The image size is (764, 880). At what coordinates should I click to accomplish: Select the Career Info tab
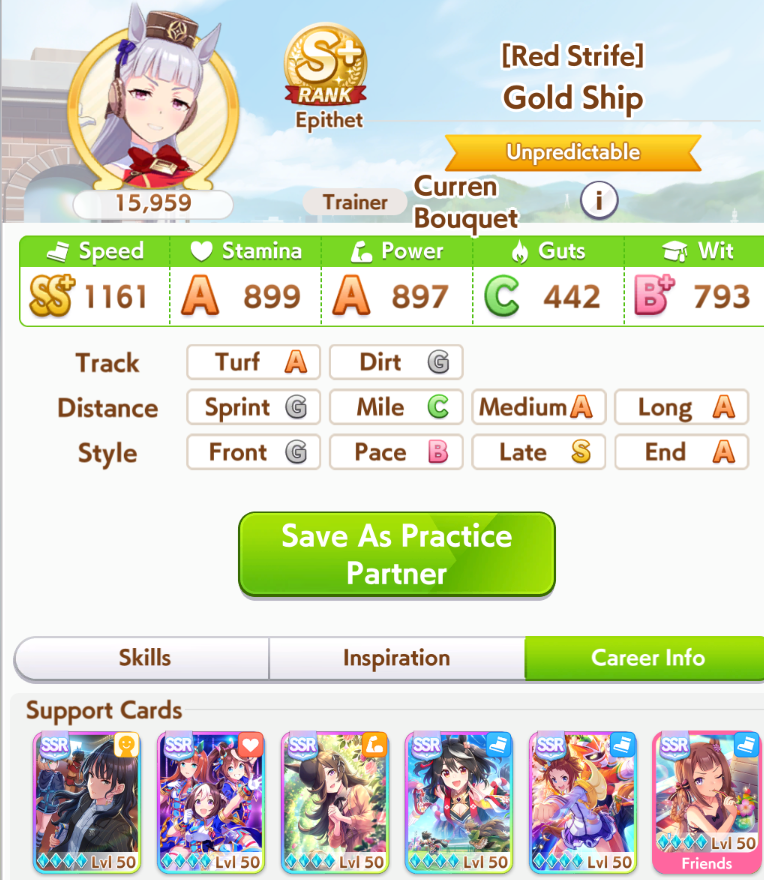pos(646,658)
